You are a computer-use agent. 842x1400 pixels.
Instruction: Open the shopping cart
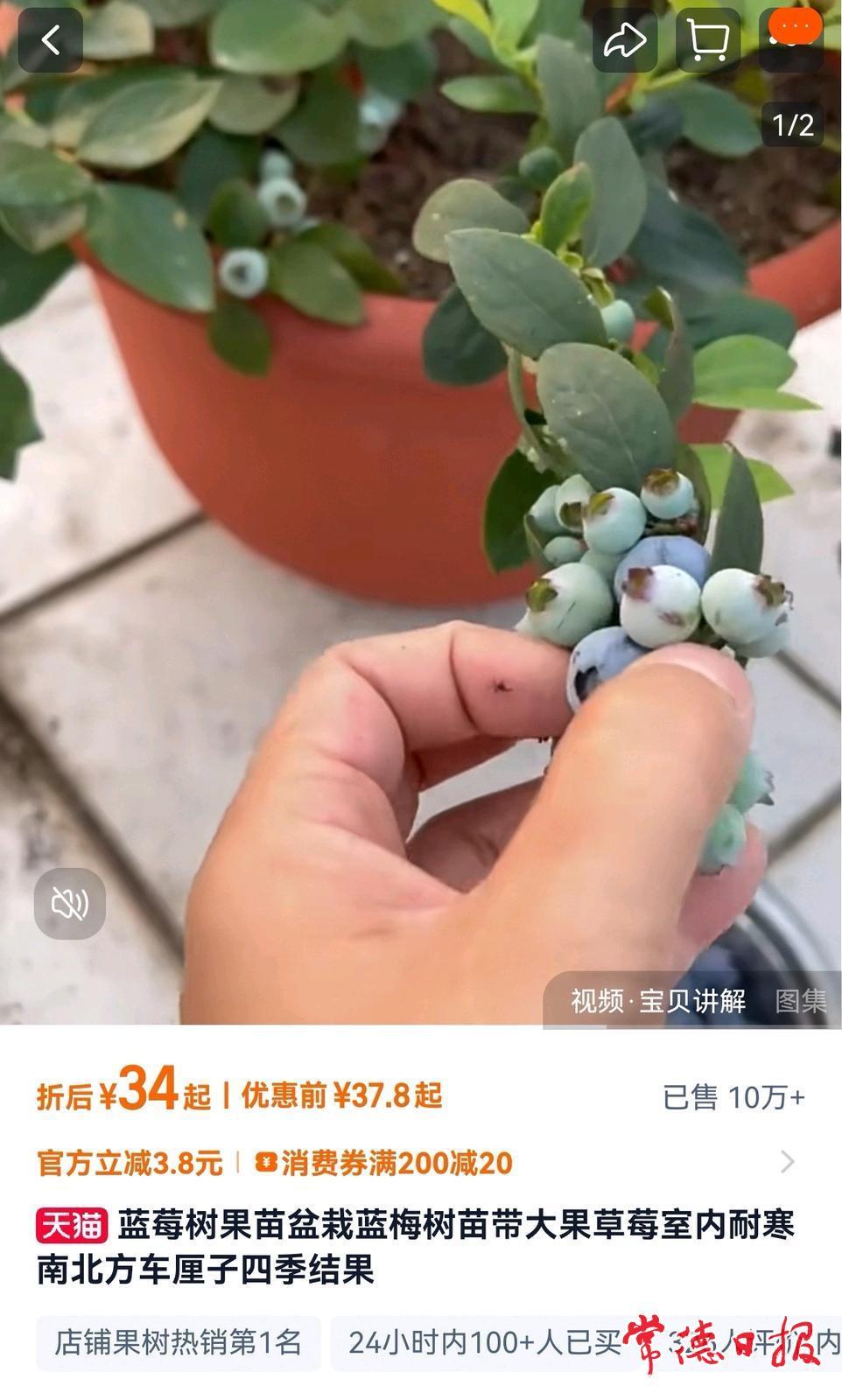tap(708, 40)
